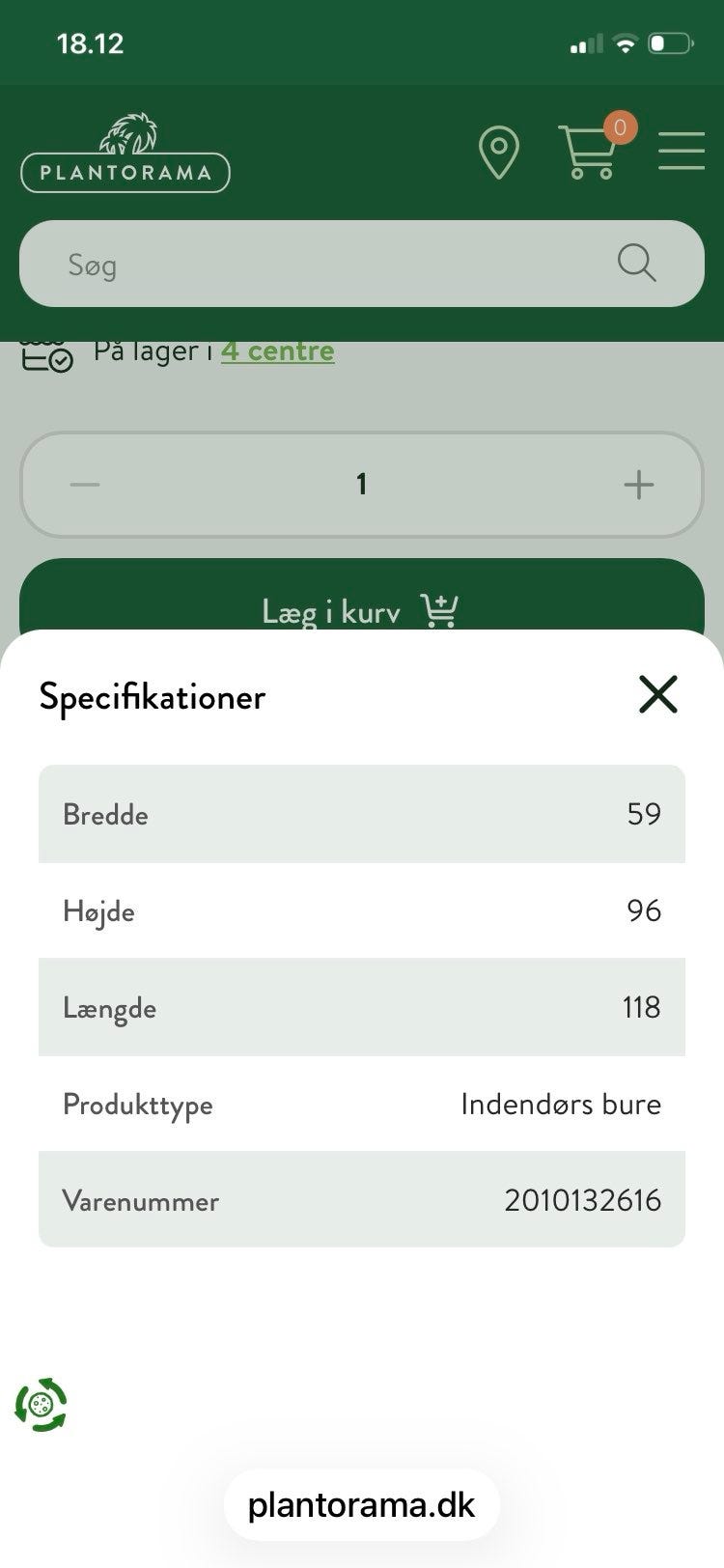724x1568 pixels.
Task: Open the 4 centre stock link
Action: pos(278,350)
